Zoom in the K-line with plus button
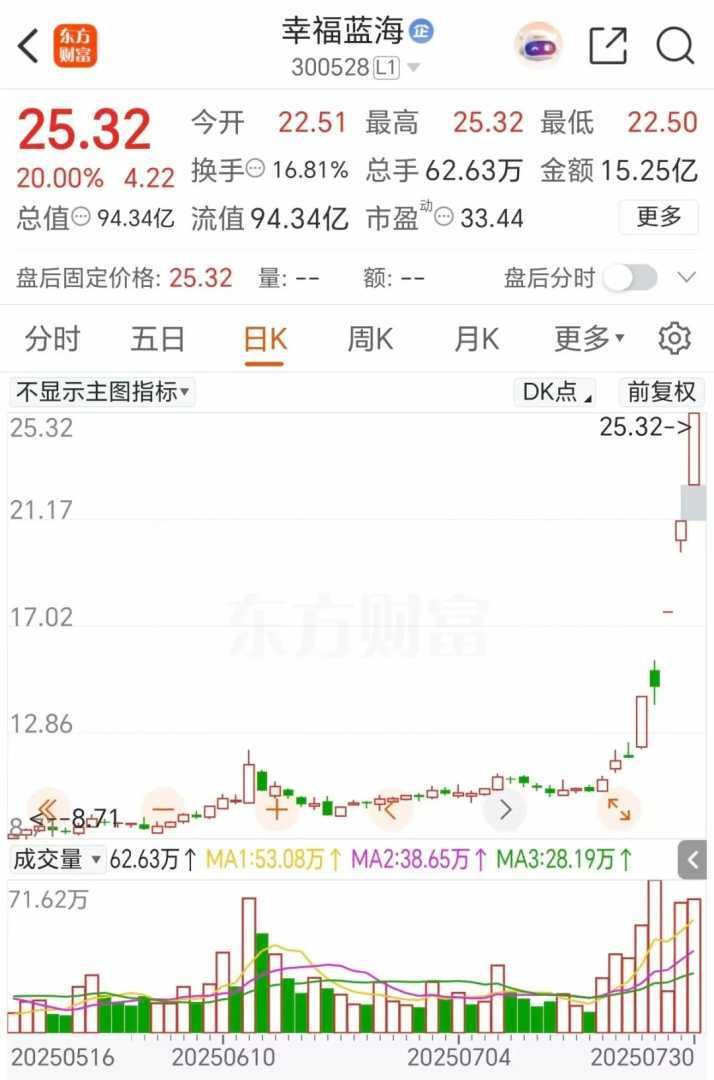714x1080 pixels. click(x=277, y=809)
